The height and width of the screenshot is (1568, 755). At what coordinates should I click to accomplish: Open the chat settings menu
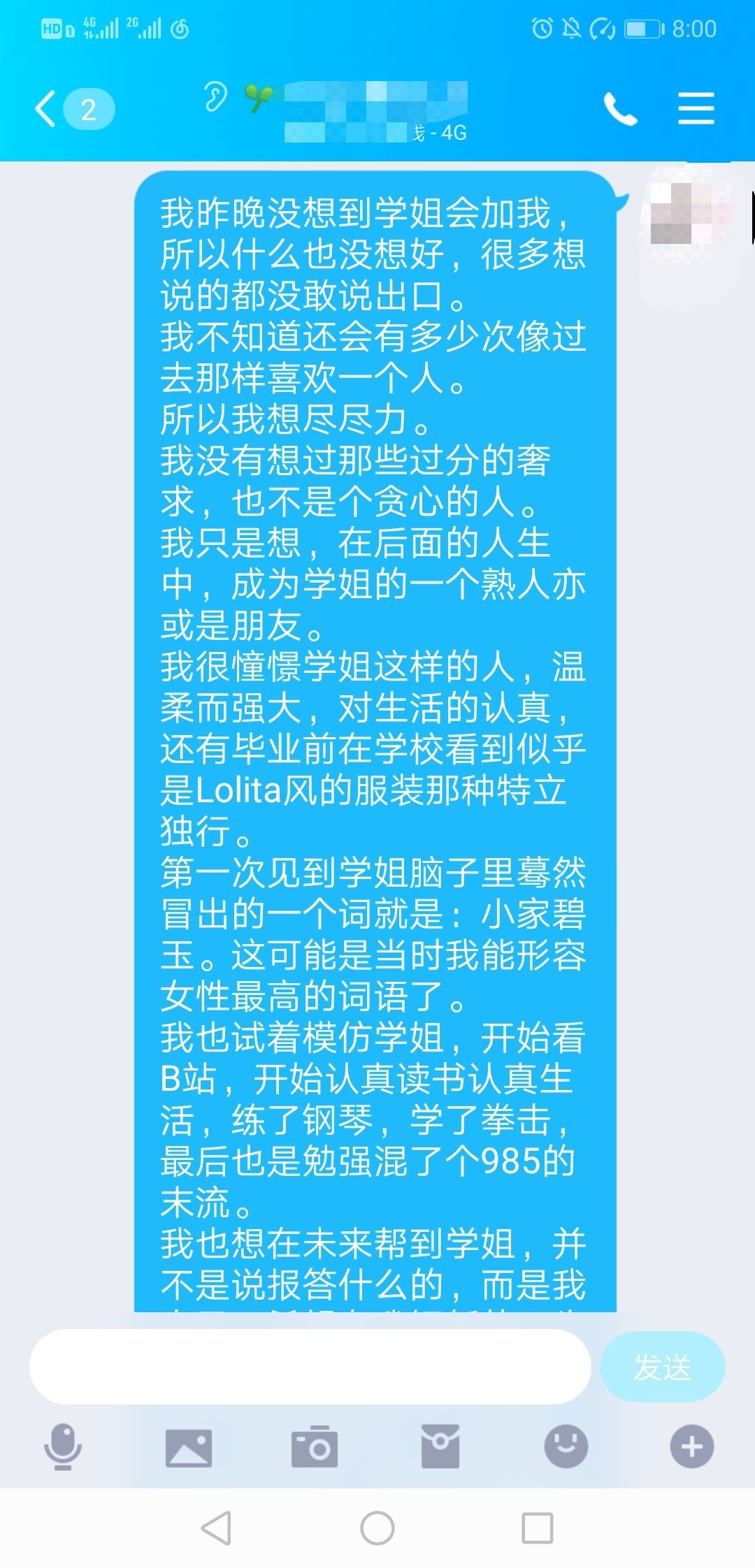click(696, 110)
